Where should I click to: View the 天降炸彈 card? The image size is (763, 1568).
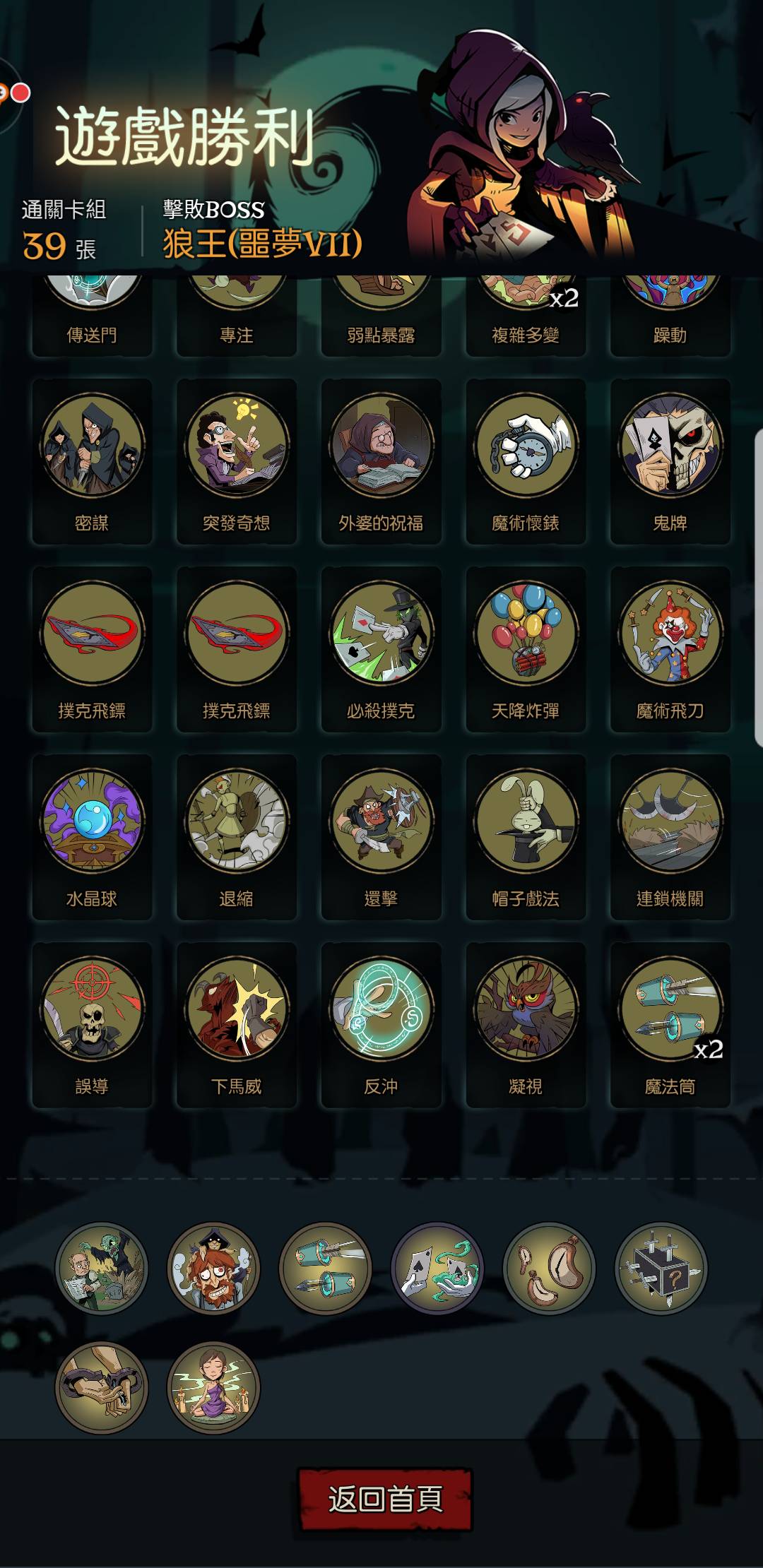click(526, 648)
